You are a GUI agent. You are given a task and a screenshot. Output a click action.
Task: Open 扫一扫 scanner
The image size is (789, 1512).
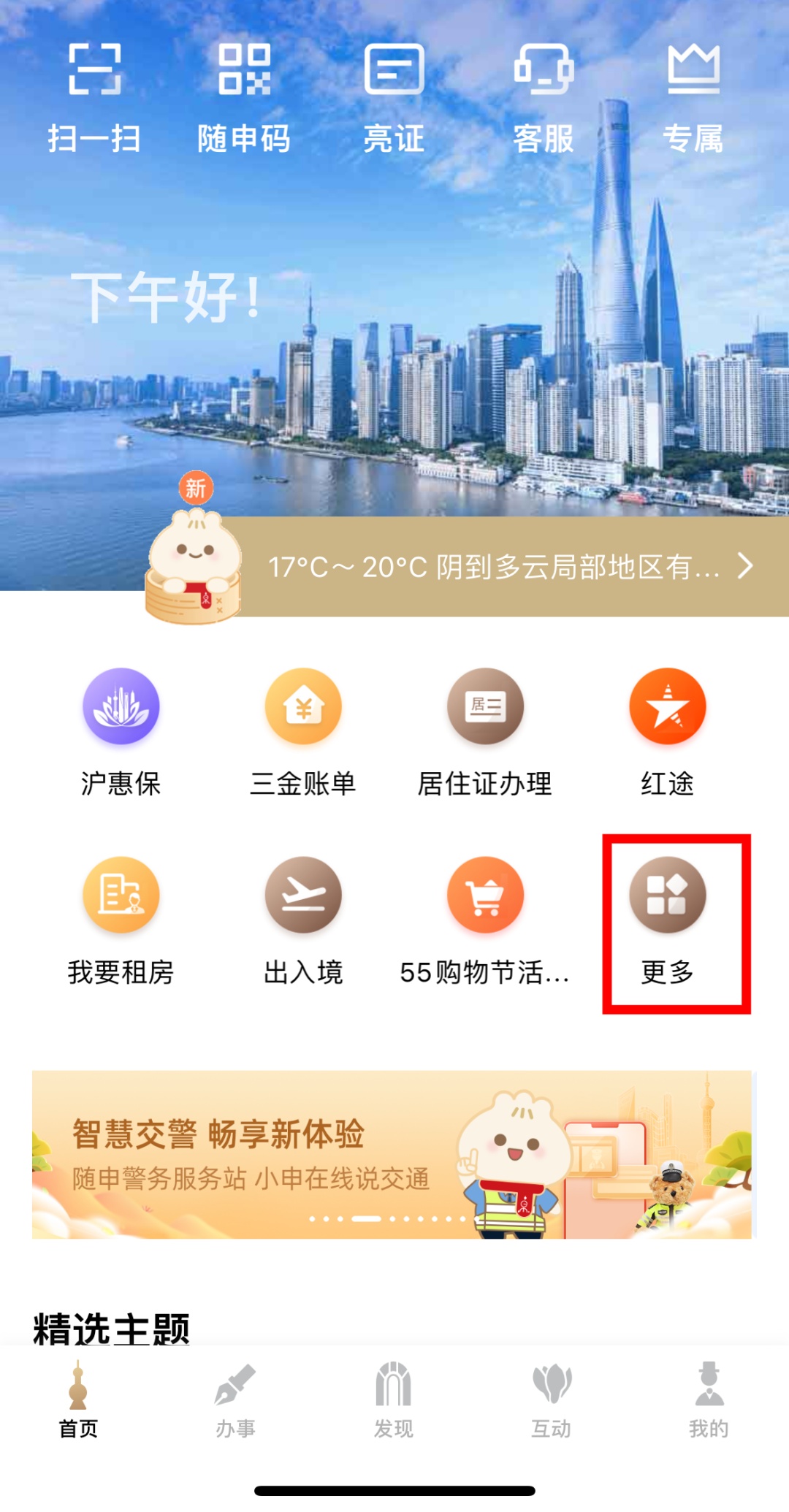tap(94, 95)
